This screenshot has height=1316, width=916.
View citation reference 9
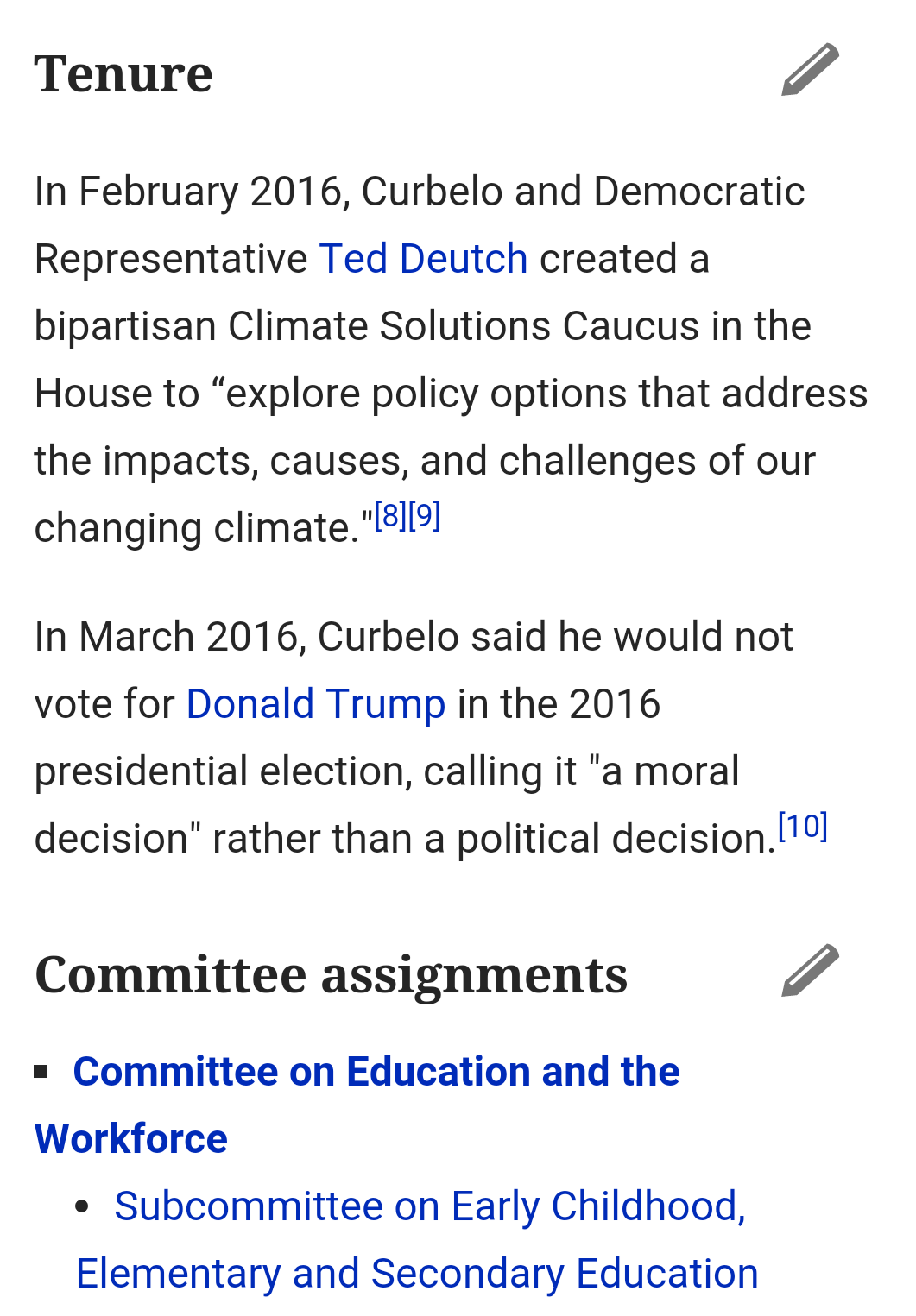(425, 516)
